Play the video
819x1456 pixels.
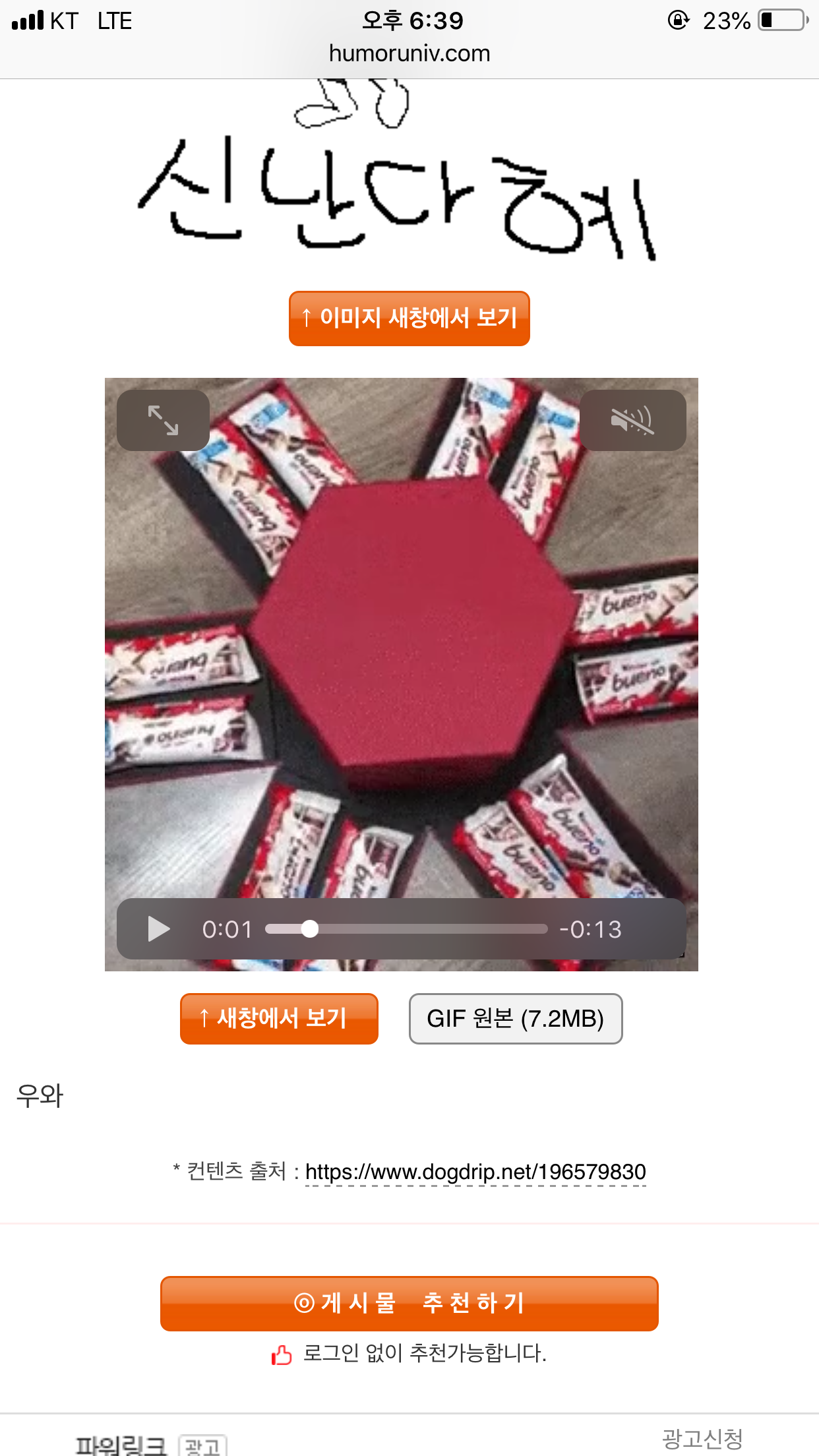(158, 928)
